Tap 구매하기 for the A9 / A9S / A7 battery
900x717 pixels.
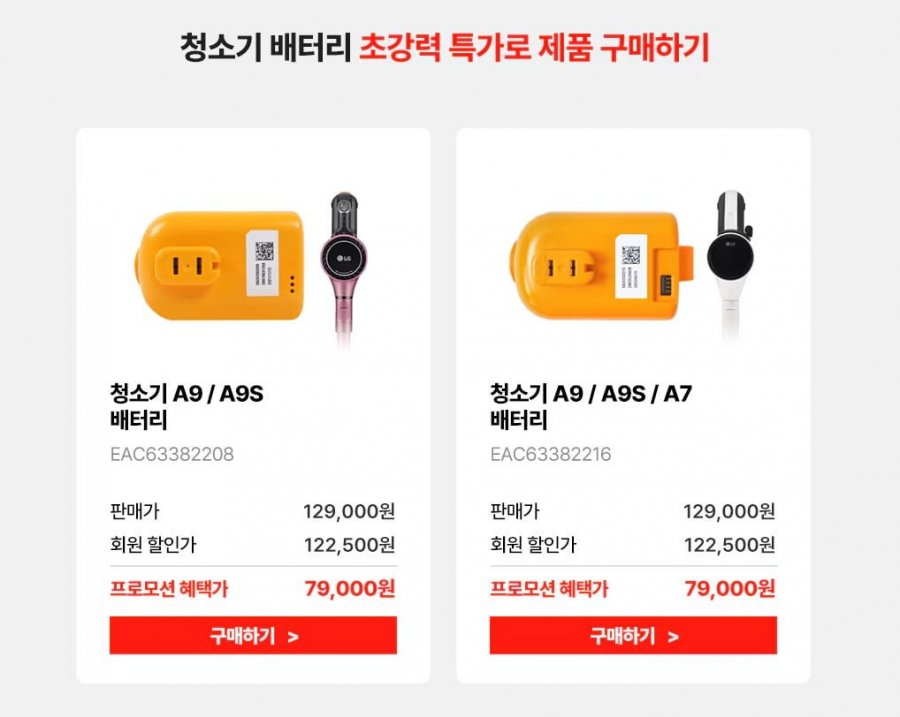pos(633,636)
